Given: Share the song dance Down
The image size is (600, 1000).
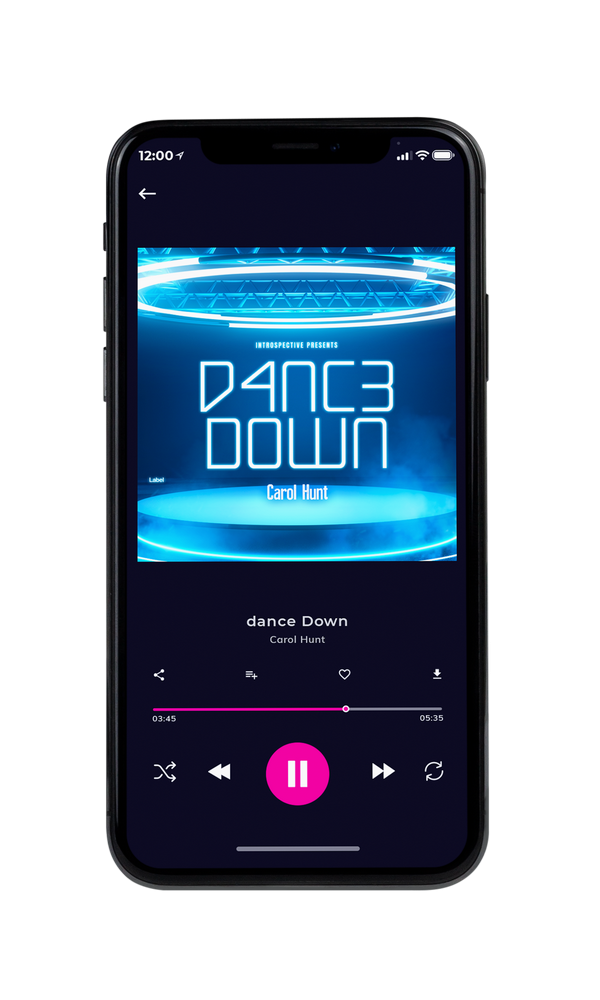Looking at the screenshot, I should click(x=159, y=675).
